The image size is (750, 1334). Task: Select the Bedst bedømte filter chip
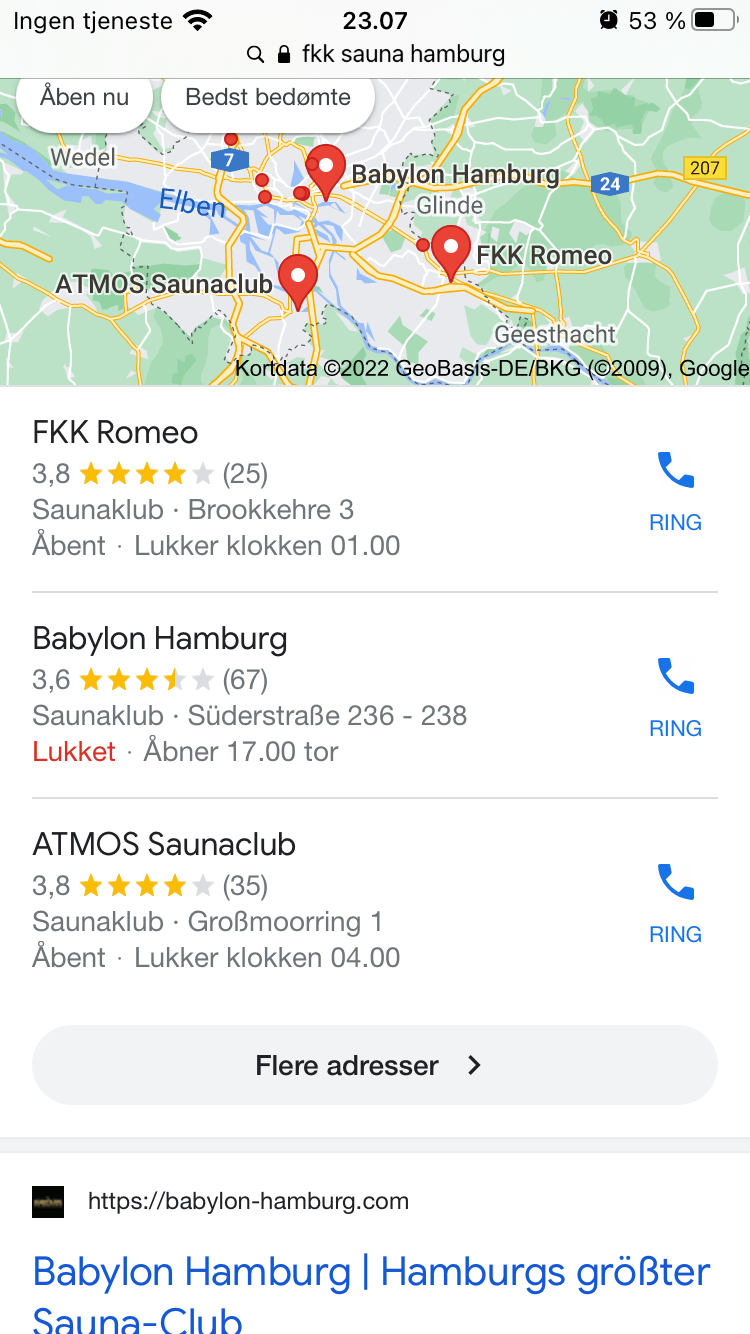[268, 98]
